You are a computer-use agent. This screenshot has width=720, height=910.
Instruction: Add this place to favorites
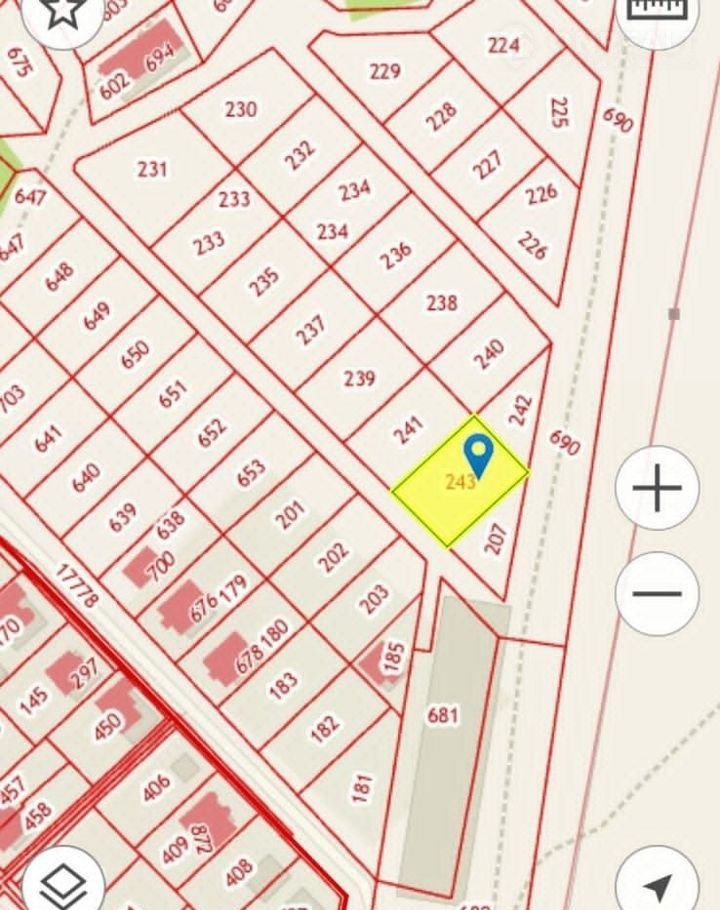63,14
